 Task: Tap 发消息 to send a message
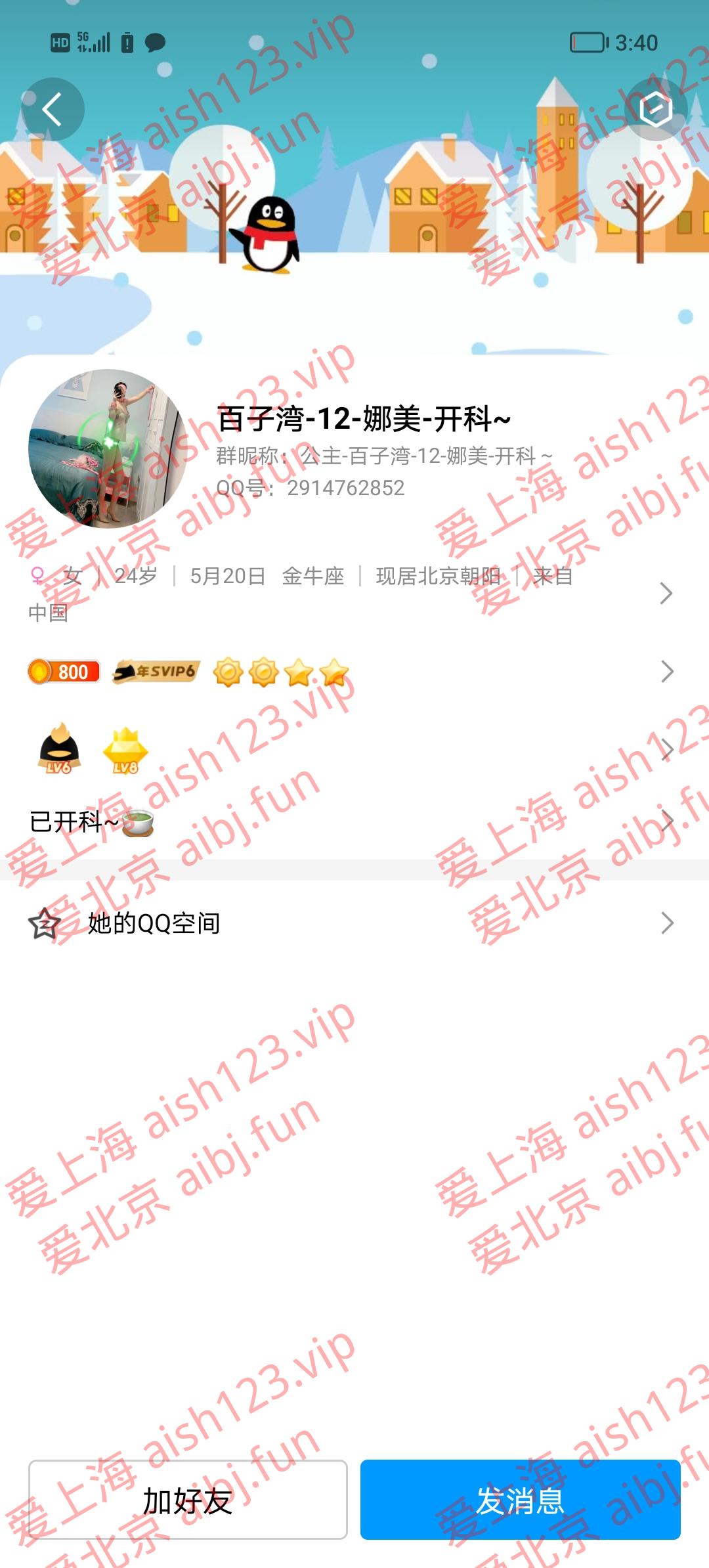[520, 1500]
